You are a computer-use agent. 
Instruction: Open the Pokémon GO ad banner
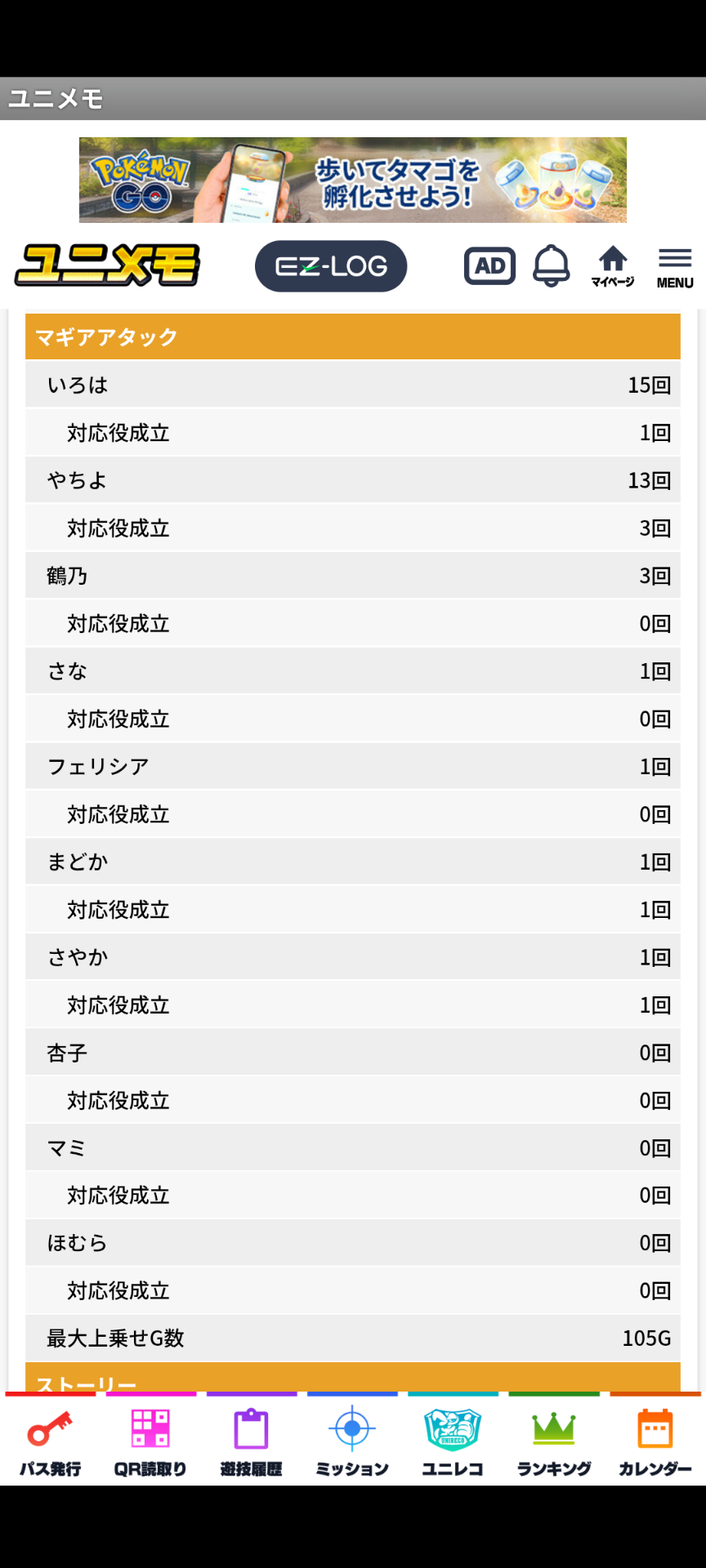pyautogui.click(x=353, y=180)
